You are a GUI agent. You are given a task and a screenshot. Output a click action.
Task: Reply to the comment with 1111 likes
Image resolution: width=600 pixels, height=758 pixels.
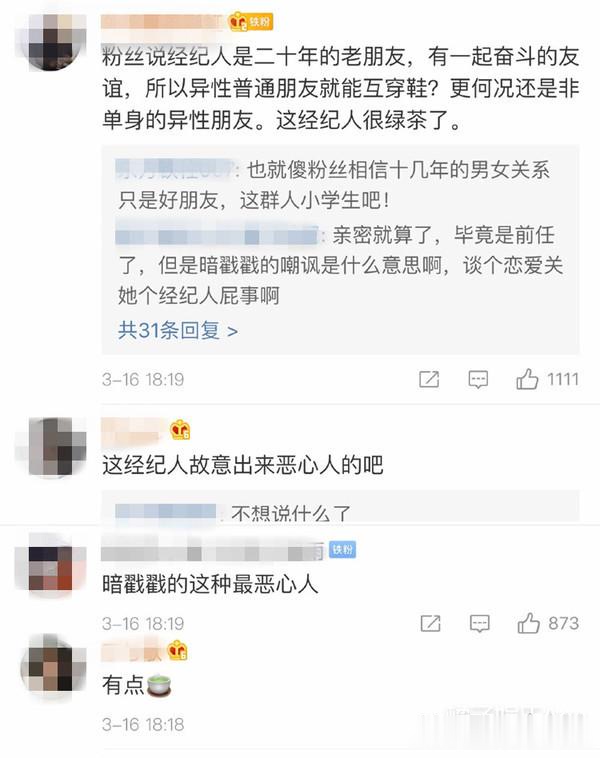click(479, 379)
